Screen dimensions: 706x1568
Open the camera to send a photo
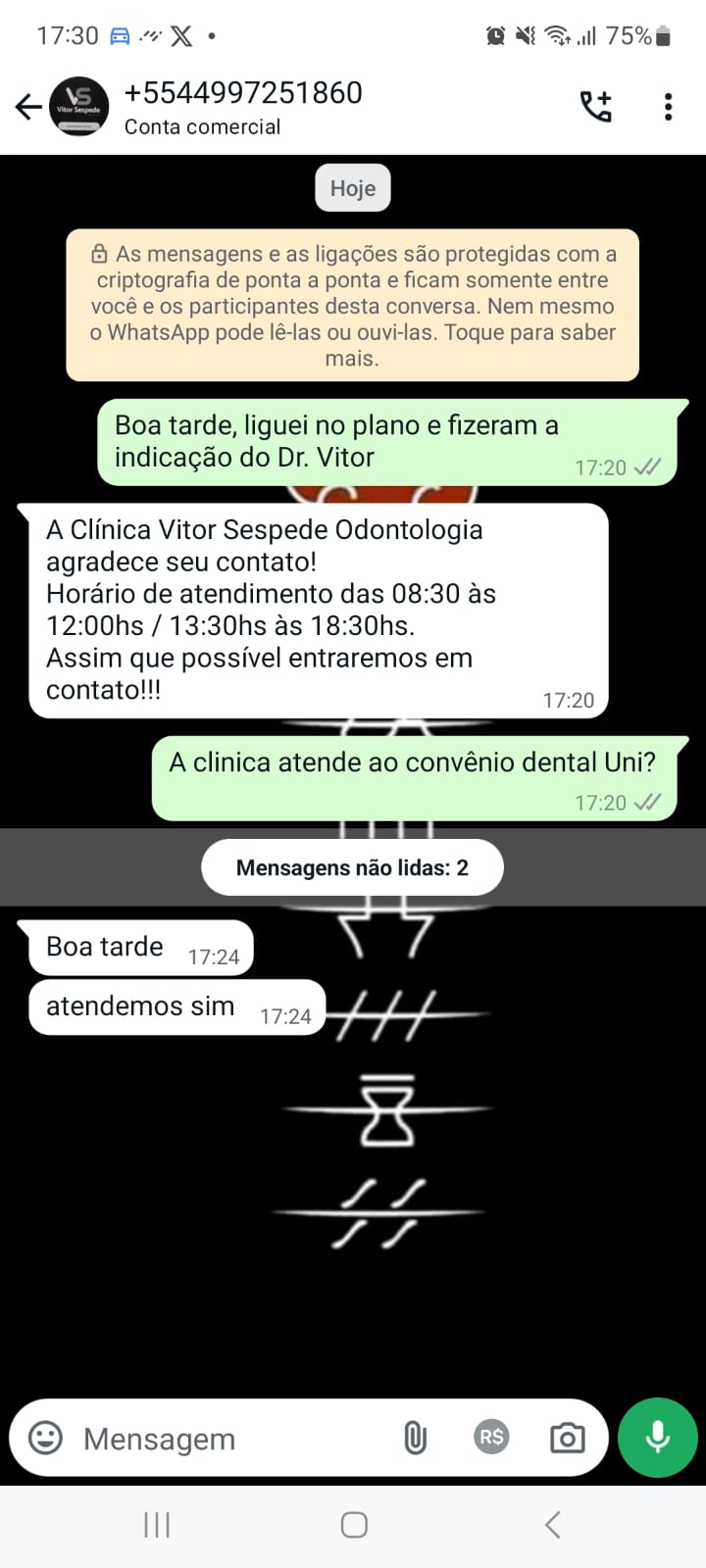coord(567,1438)
